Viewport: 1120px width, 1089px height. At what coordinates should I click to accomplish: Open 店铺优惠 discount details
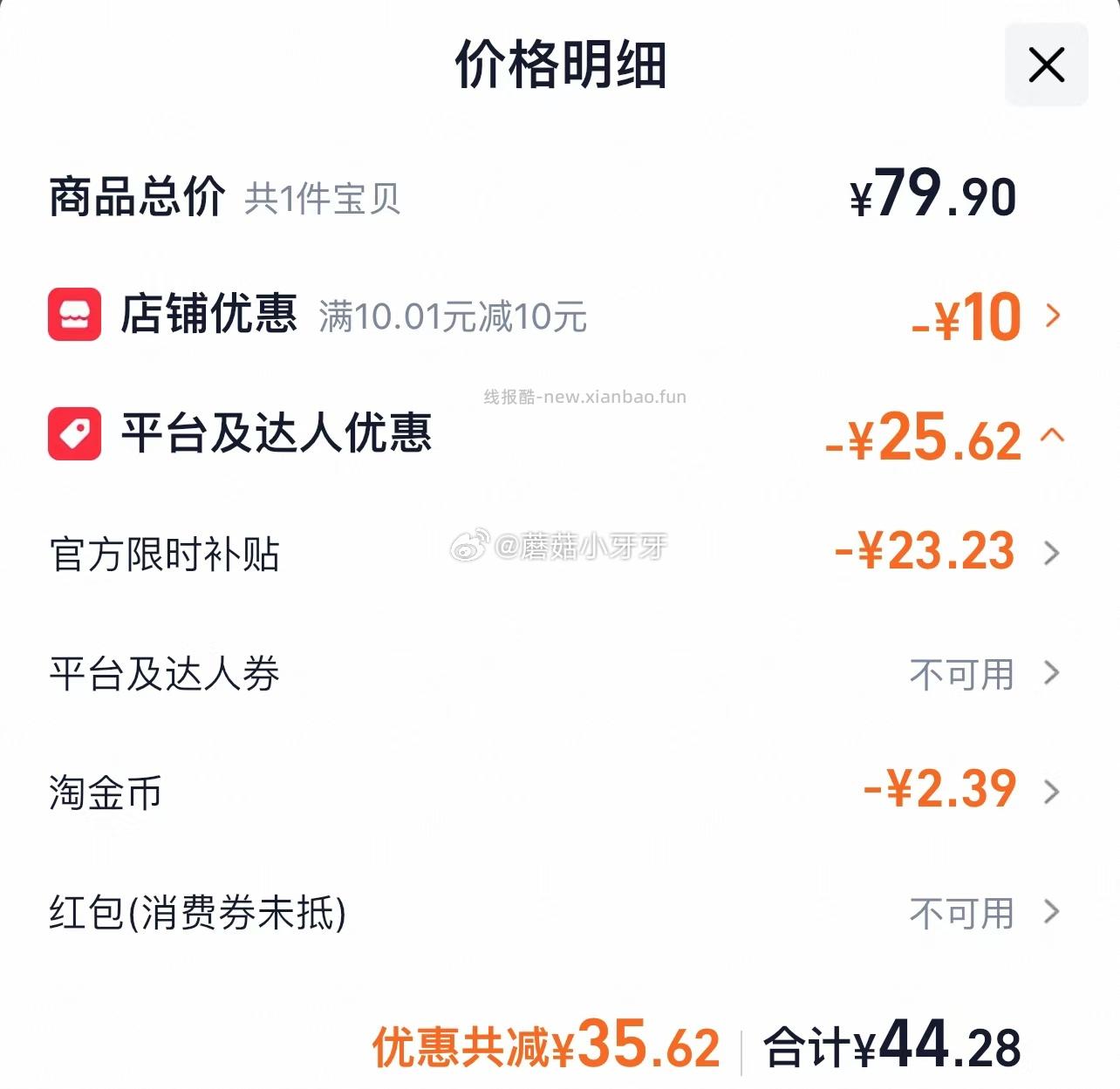point(1053,316)
